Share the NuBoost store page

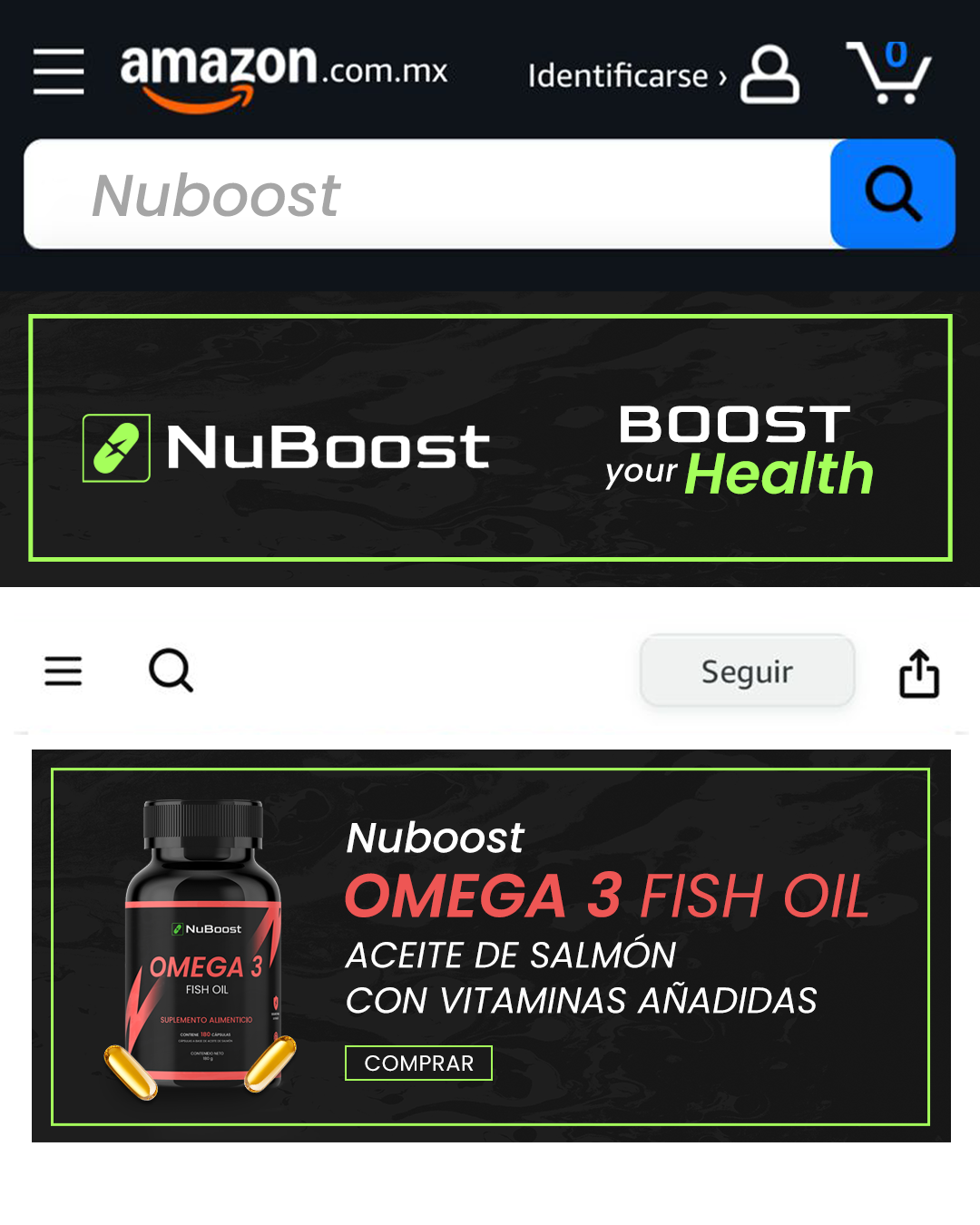coord(918,673)
